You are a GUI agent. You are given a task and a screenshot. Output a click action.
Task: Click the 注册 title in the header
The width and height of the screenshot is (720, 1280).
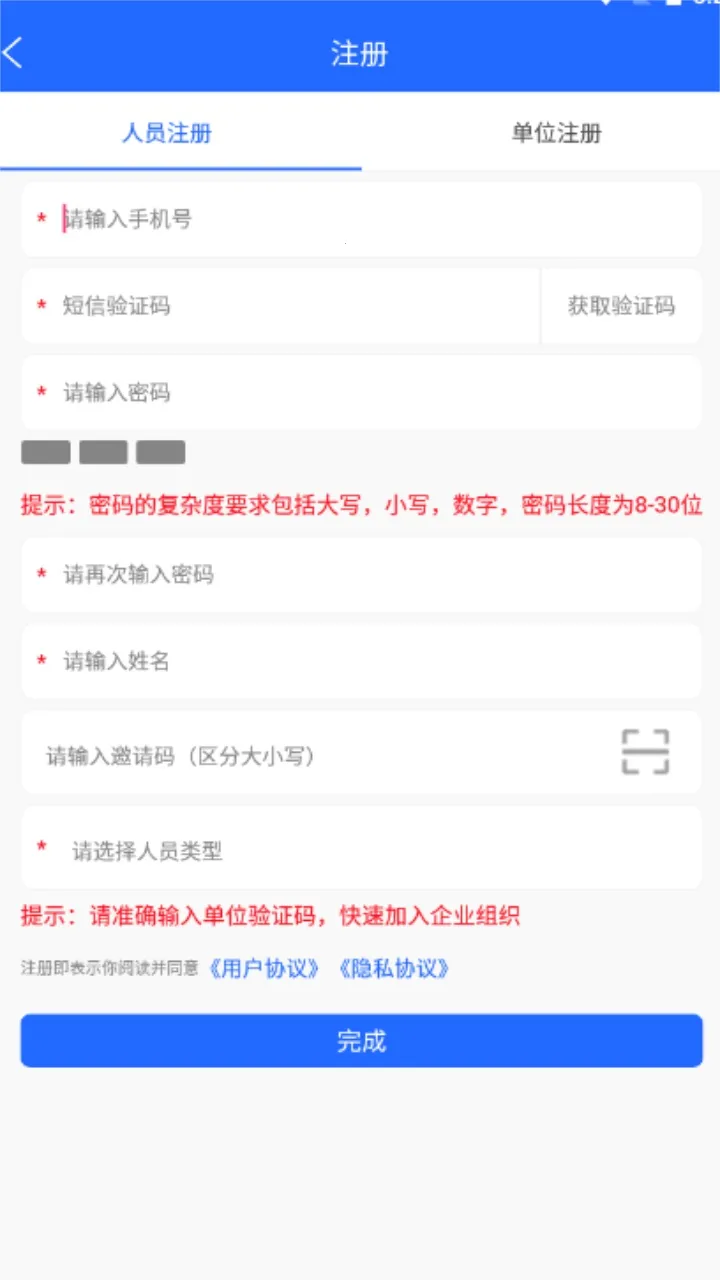click(x=358, y=54)
